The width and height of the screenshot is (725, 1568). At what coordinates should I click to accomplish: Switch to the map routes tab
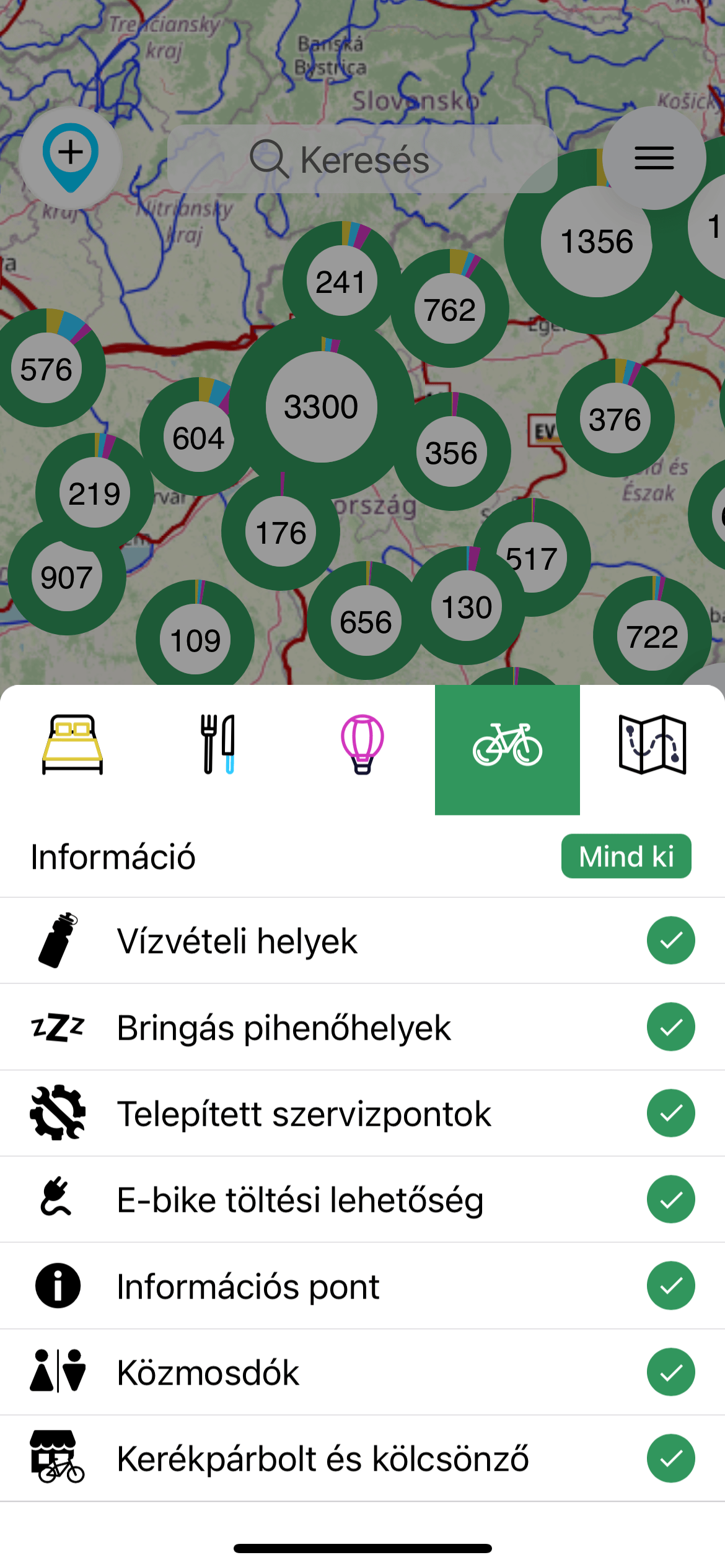(x=652, y=749)
